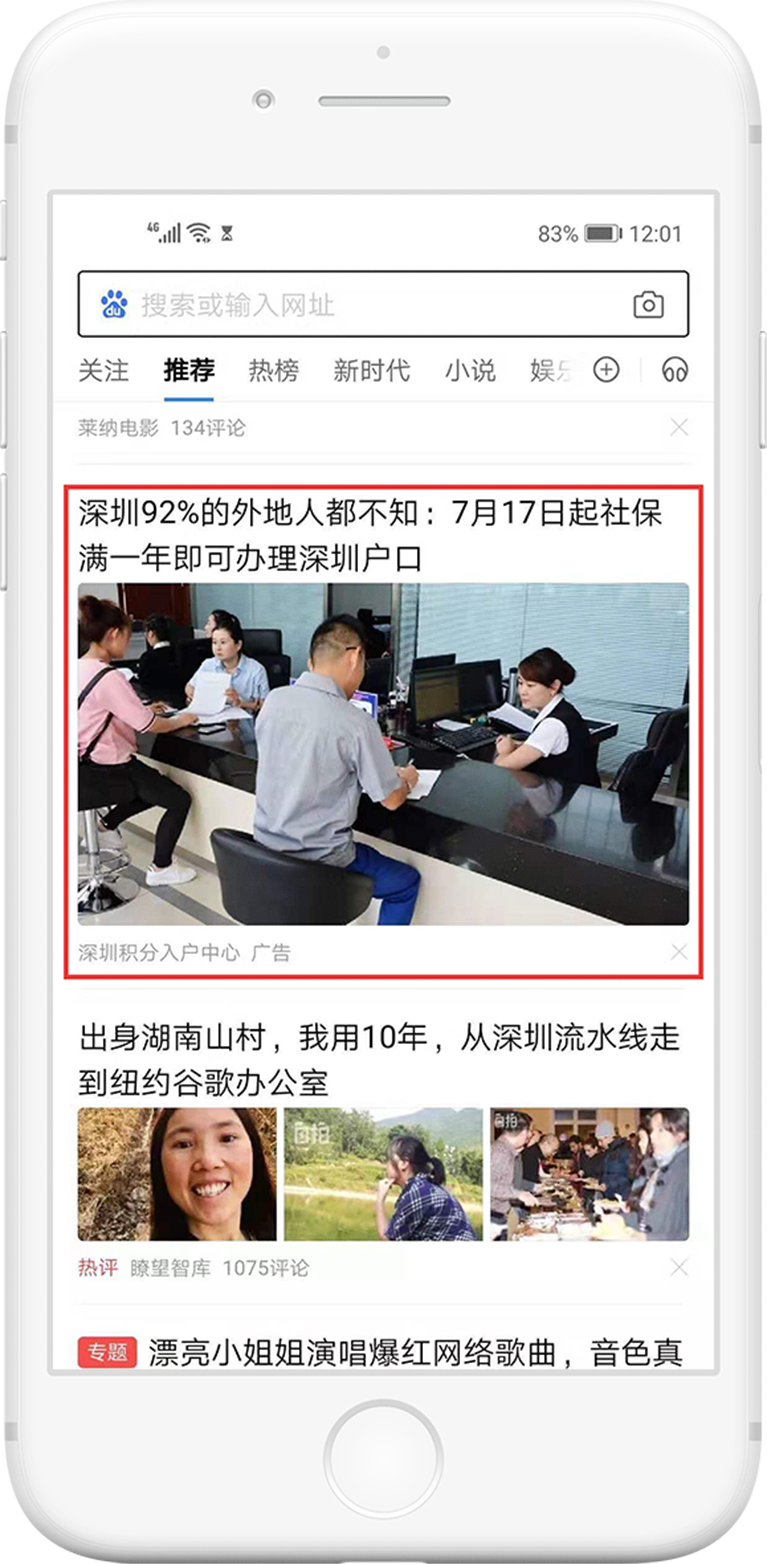Viewport: 767px width, 1564px height.
Task: Open the 出身湖南山村 article
Action: [380, 1059]
